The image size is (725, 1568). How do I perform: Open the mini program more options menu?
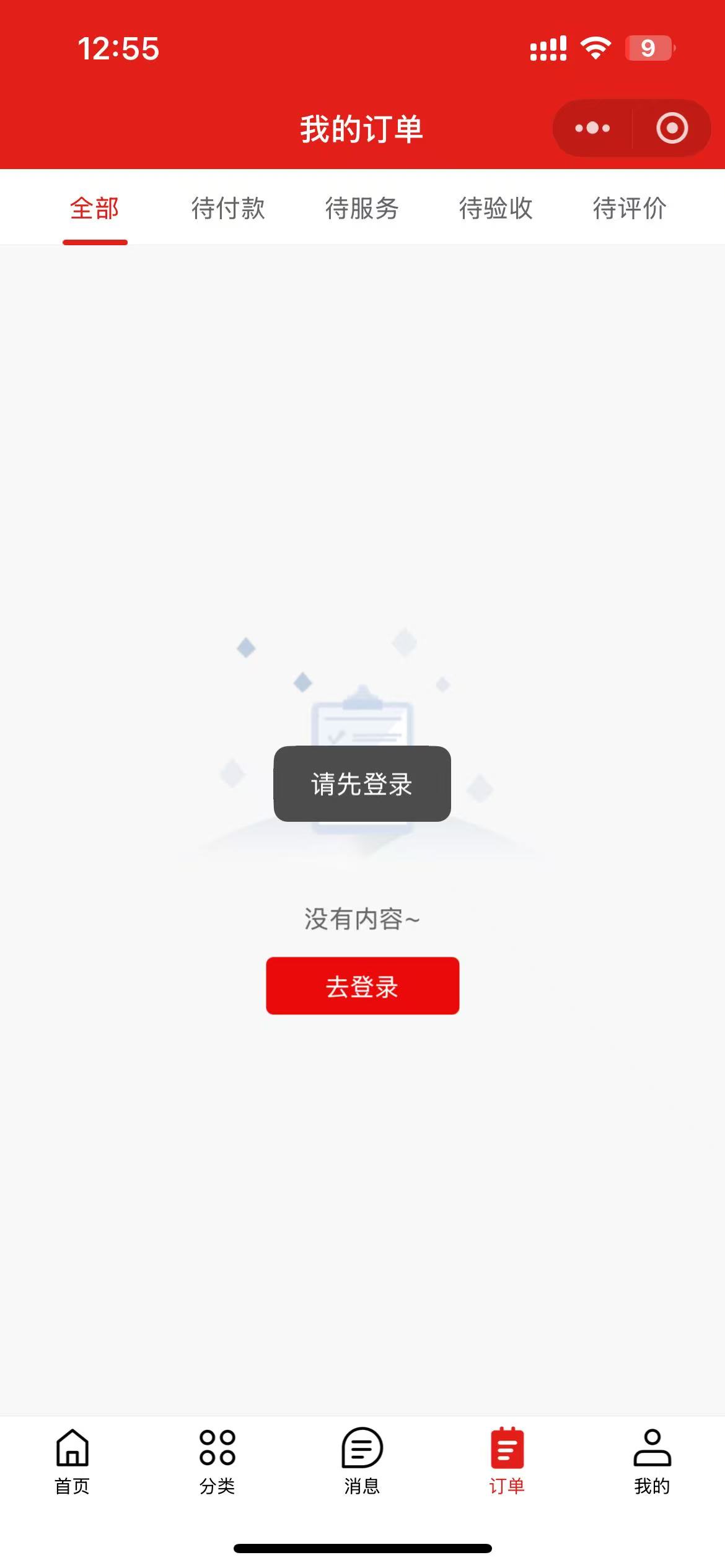[592, 128]
